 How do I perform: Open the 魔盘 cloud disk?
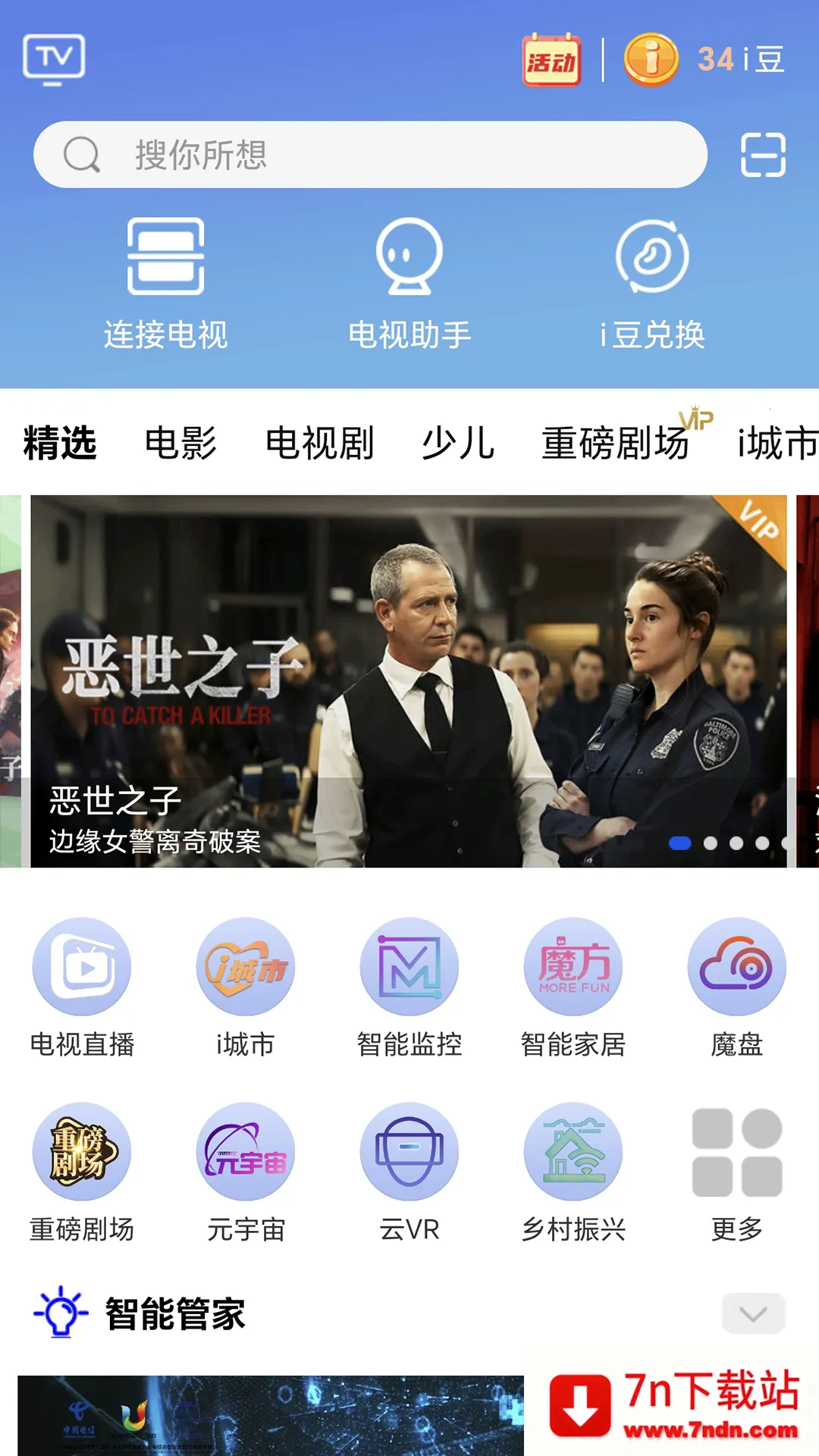pos(736,987)
